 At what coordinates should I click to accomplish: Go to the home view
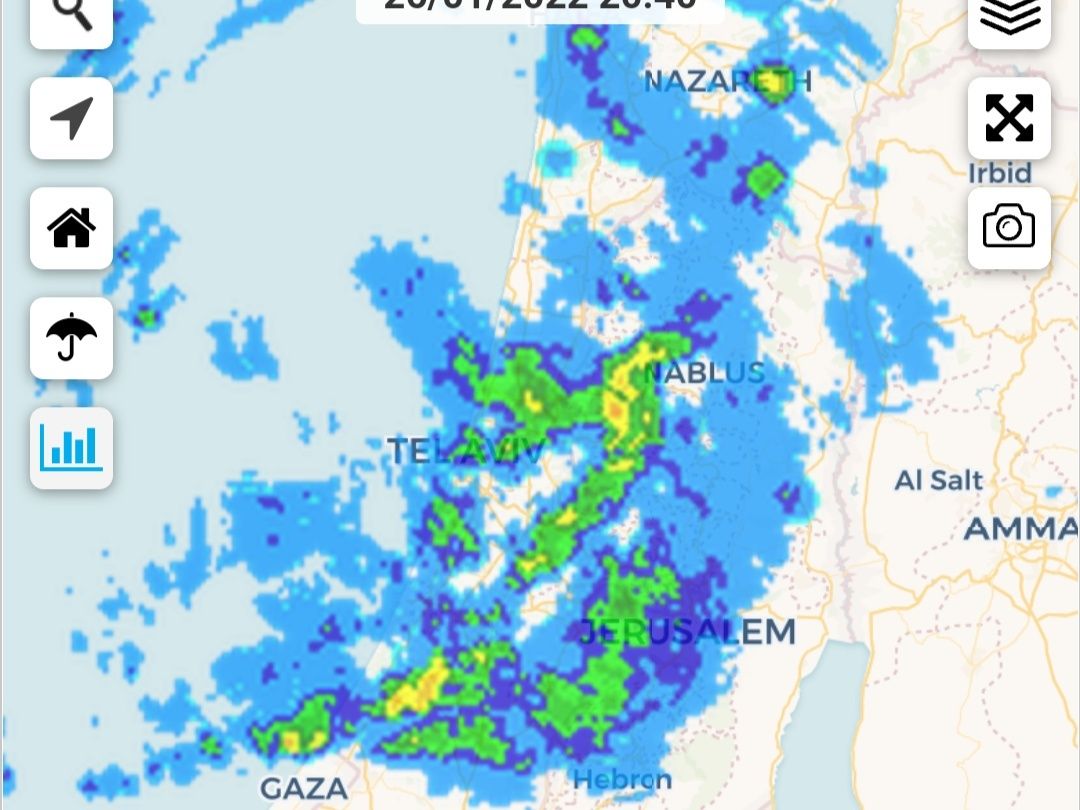click(x=71, y=228)
